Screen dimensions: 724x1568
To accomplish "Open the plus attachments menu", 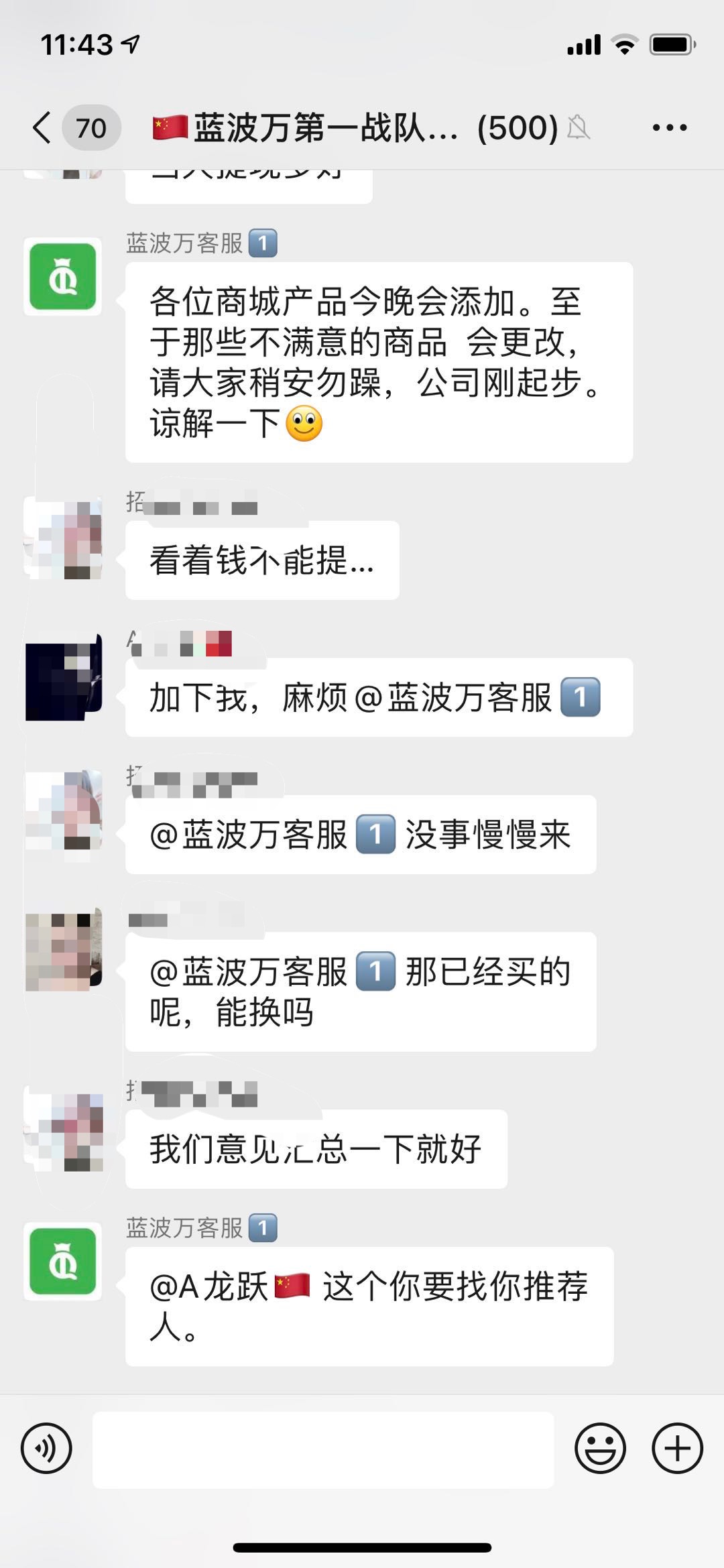I will (677, 1448).
